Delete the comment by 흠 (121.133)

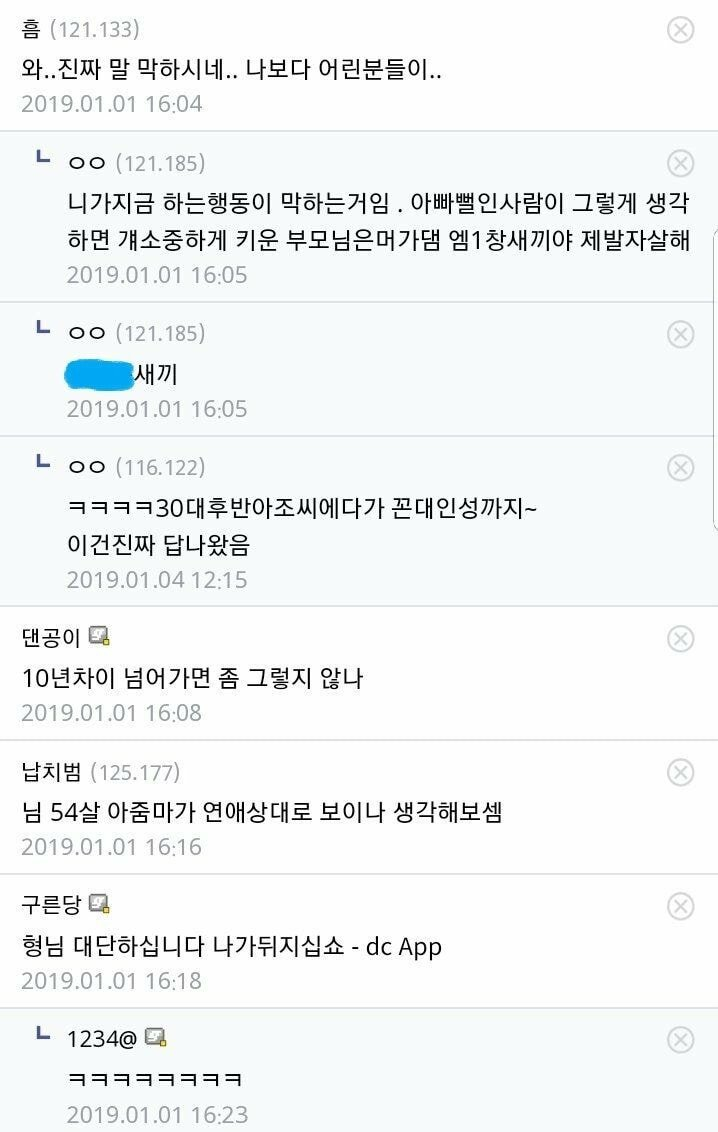coord(680,30)
